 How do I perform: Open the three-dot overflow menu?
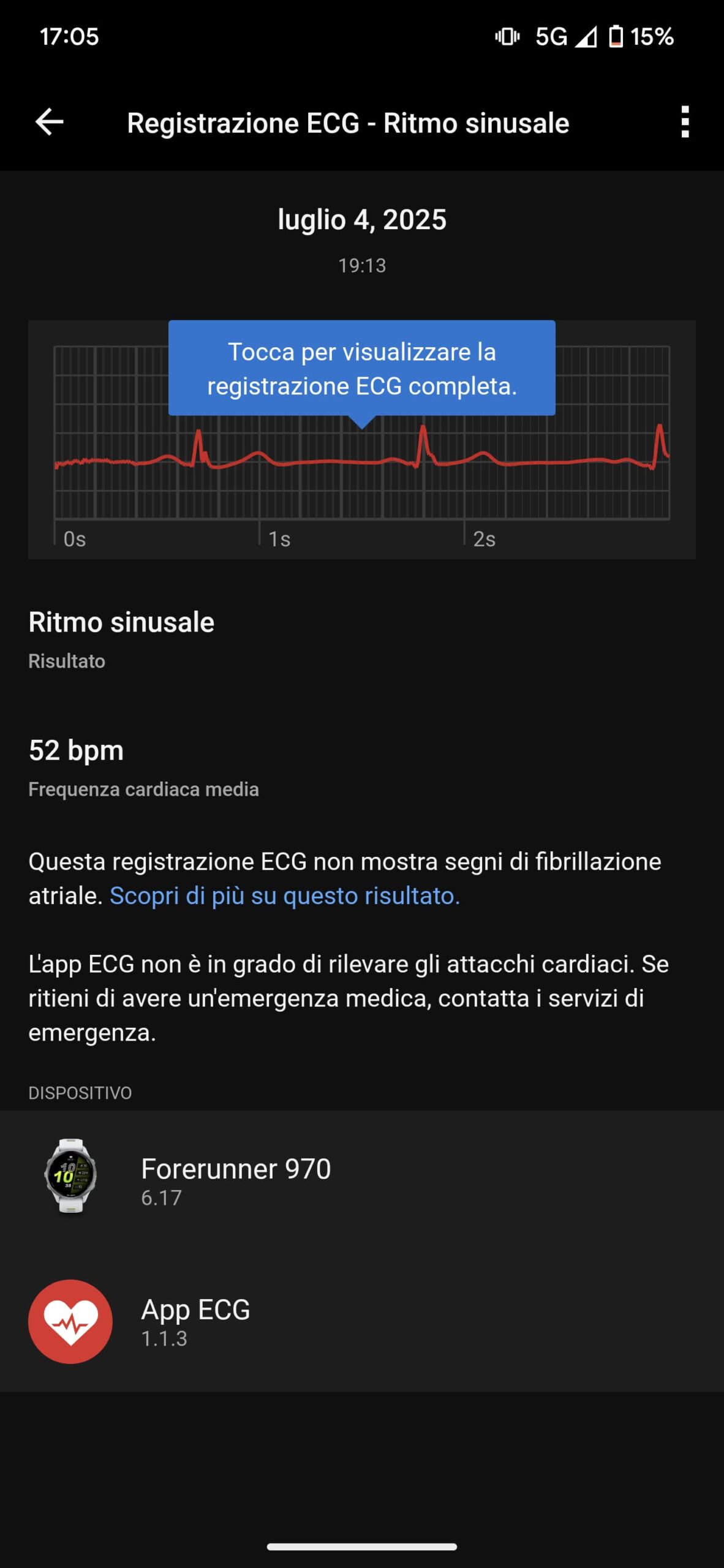click(x=685, y=122)
